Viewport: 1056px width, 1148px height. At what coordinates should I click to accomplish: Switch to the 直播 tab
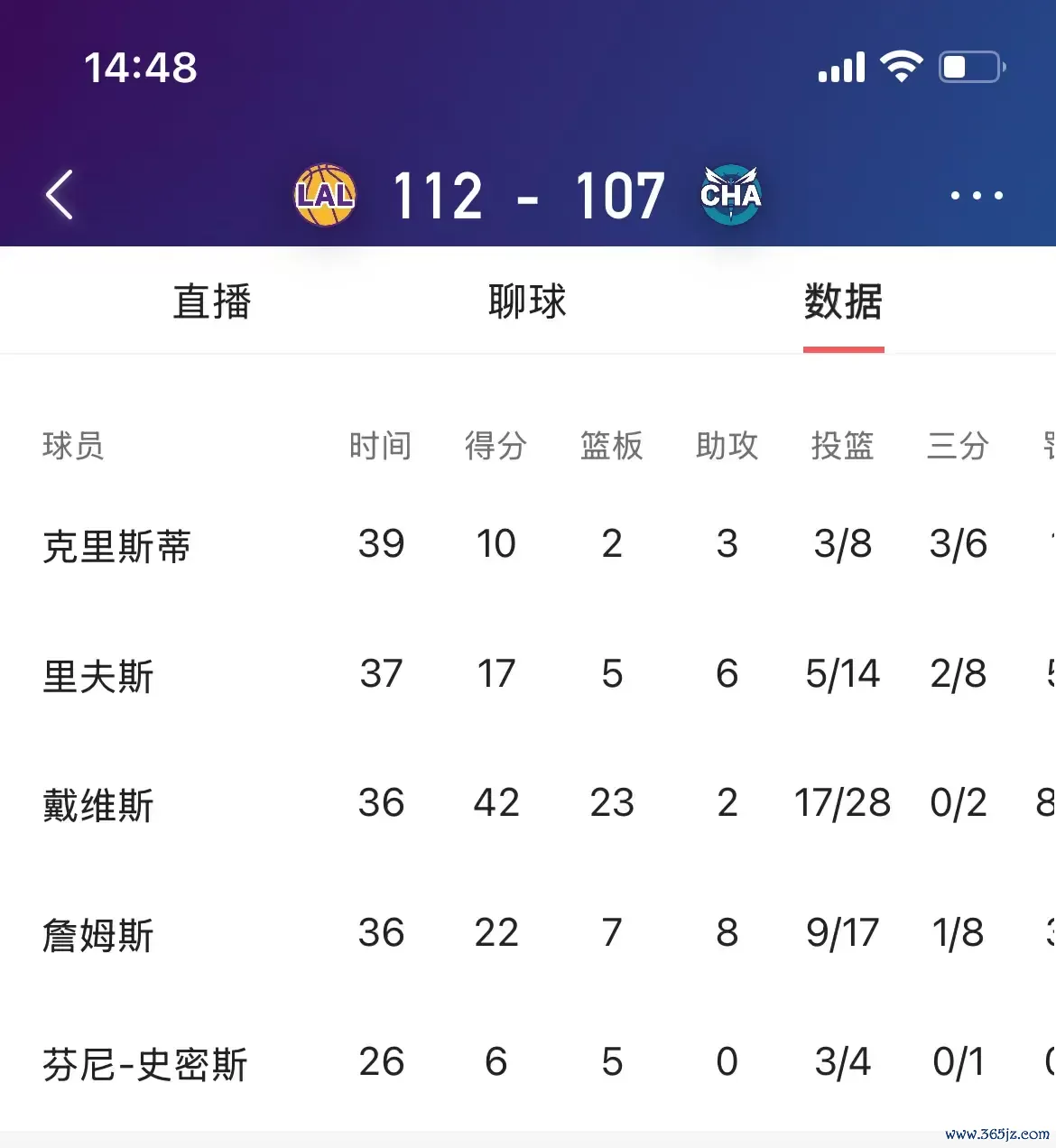(212, 301)
